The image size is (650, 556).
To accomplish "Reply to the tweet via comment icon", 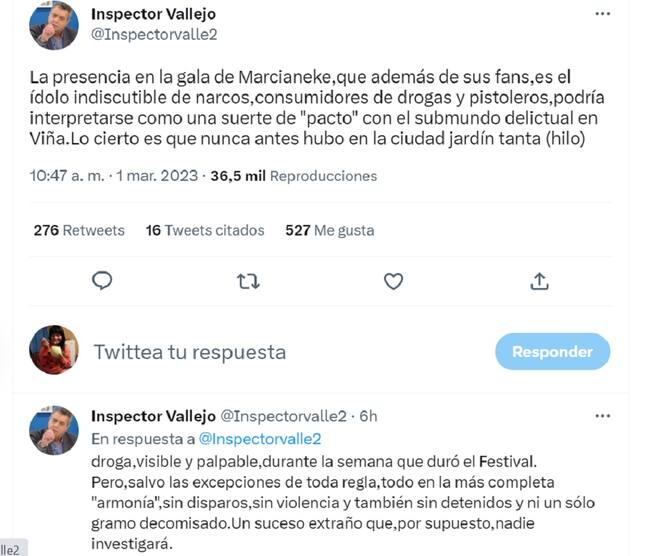I will (102, 281).
